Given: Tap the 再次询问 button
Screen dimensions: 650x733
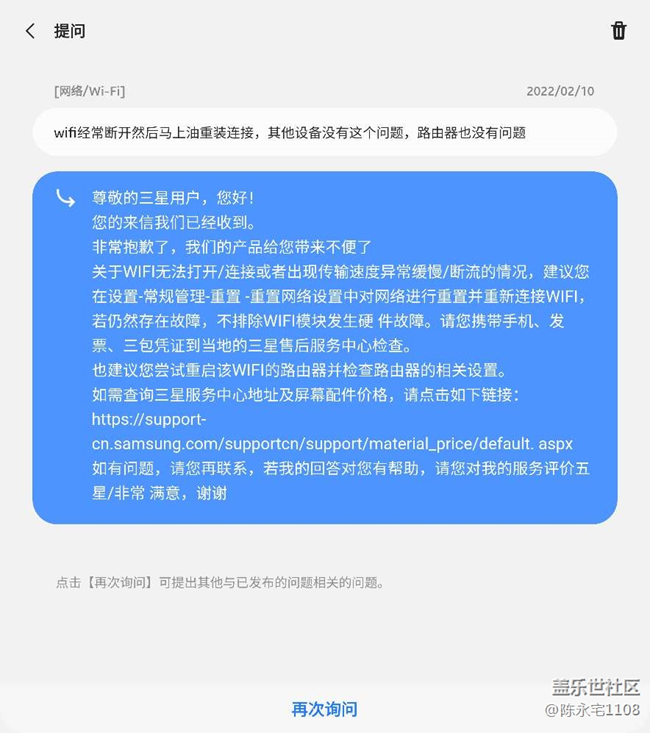Looking at the screenshot, I should coord(324,709).
